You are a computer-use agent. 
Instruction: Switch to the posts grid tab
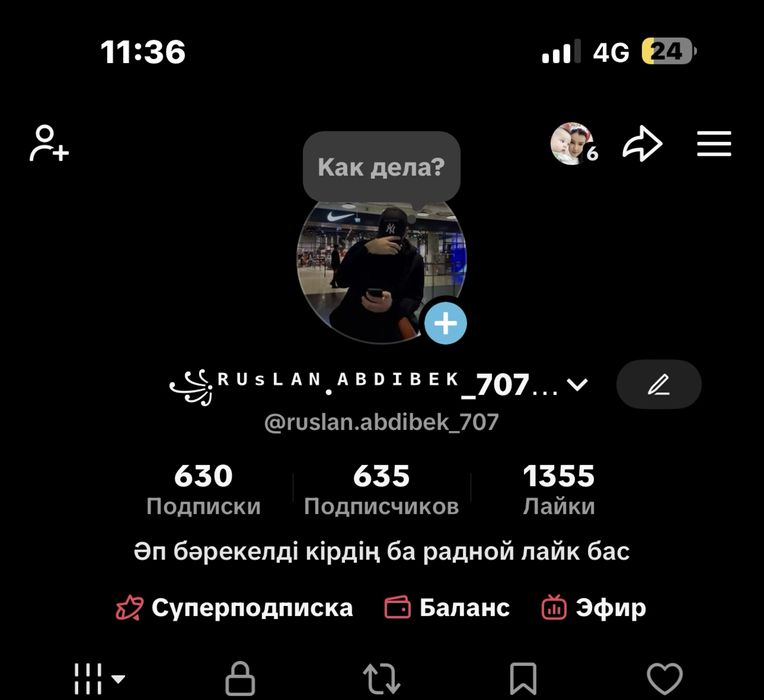99,679
